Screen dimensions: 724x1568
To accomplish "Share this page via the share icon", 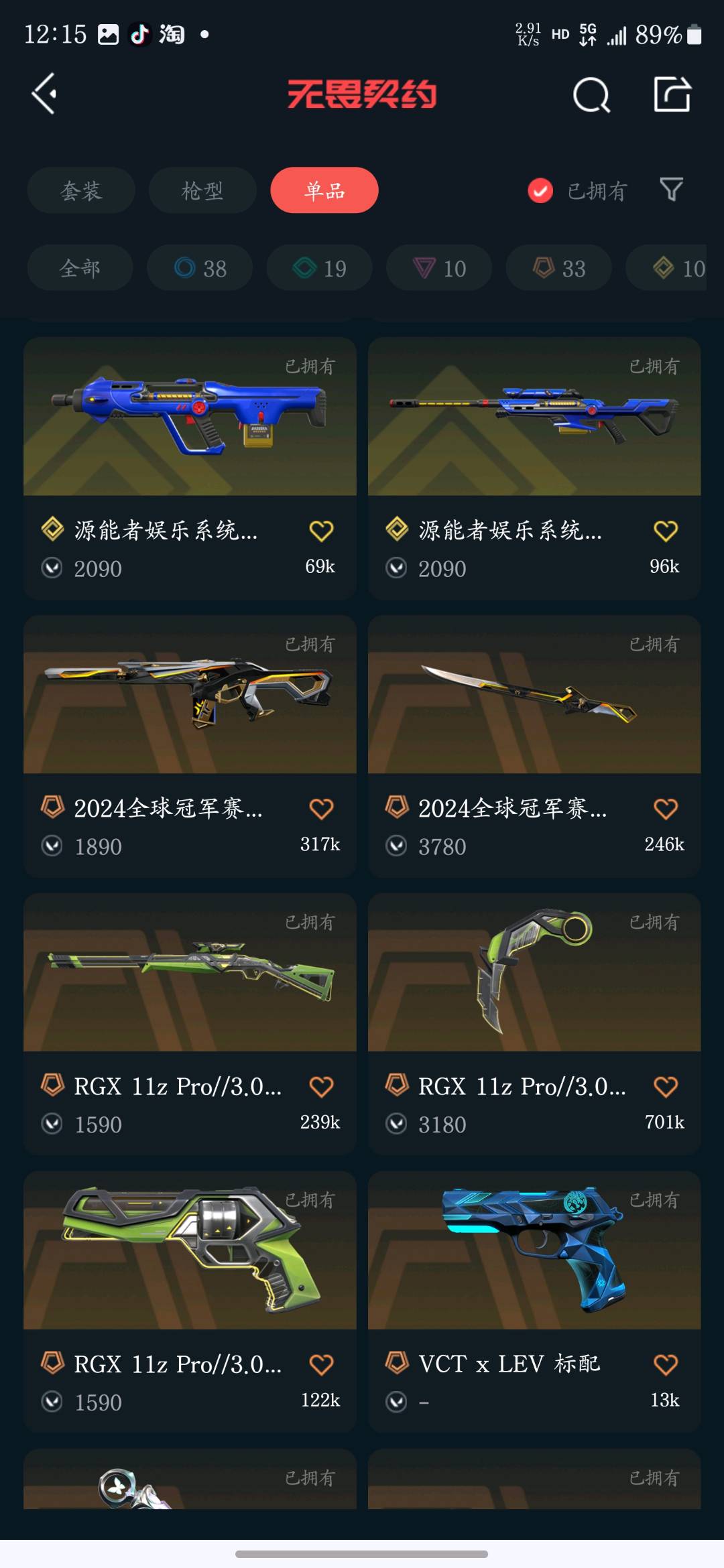I will coord(672,94).
